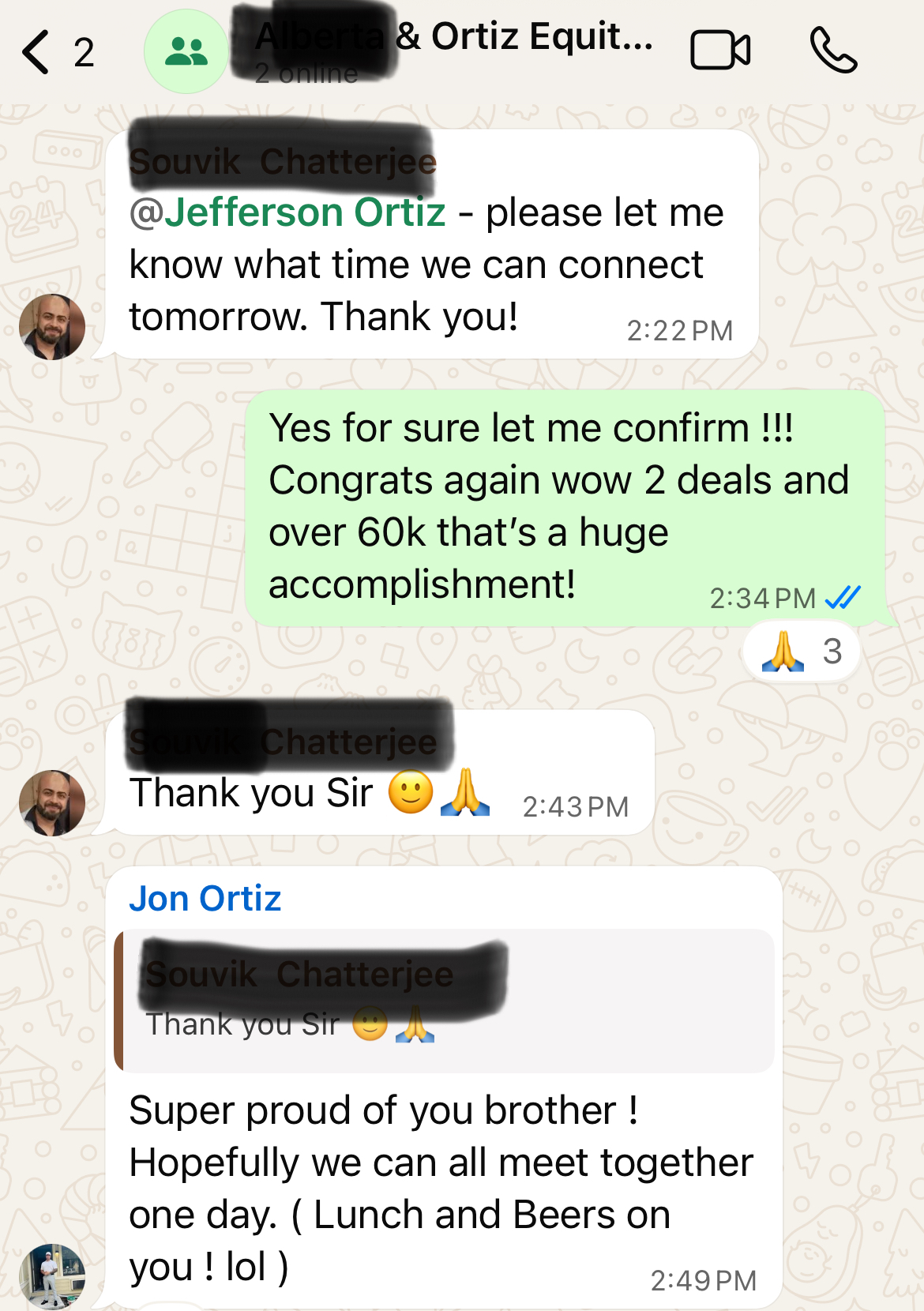Open sender's profile photo beside 2:22 PM message

click(52, 327)
